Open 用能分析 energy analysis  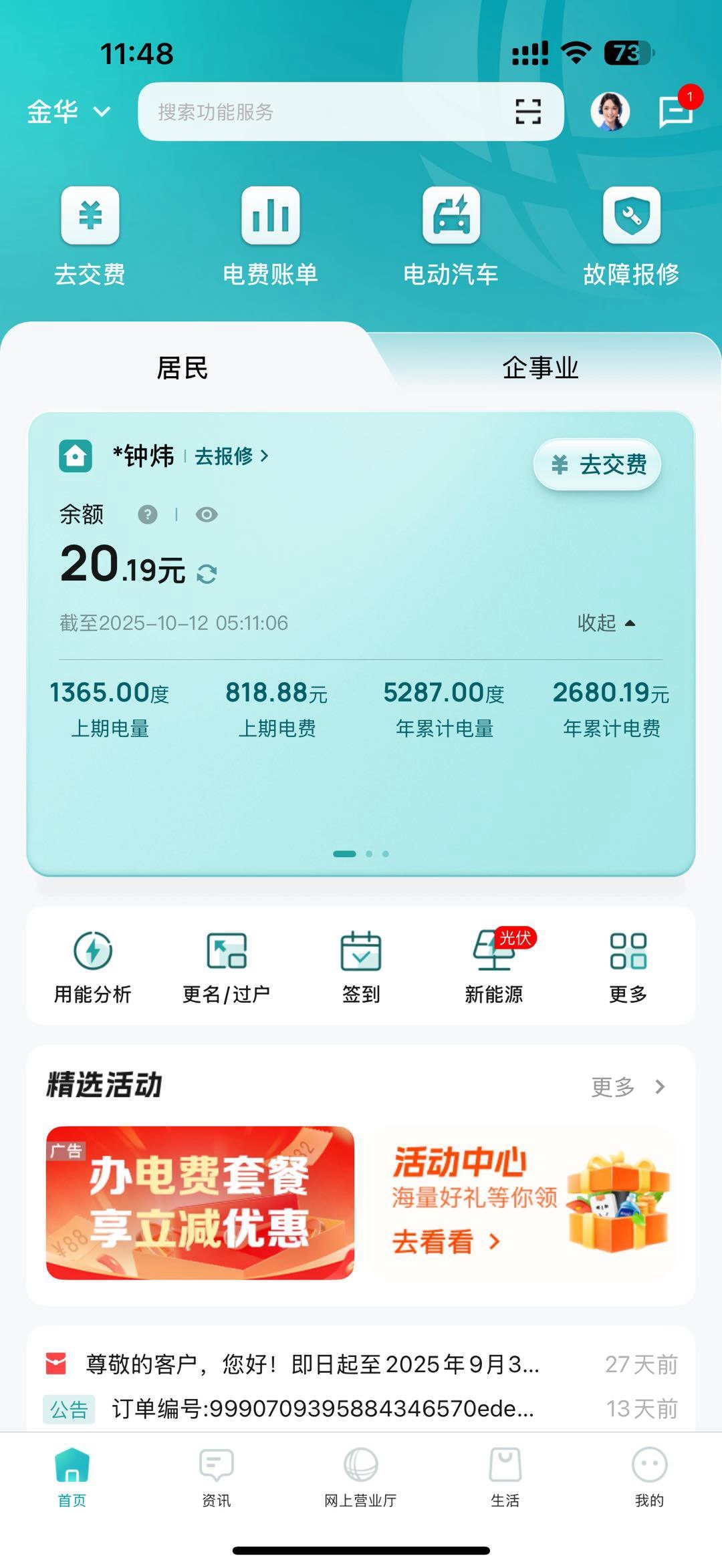click(93, 965)
